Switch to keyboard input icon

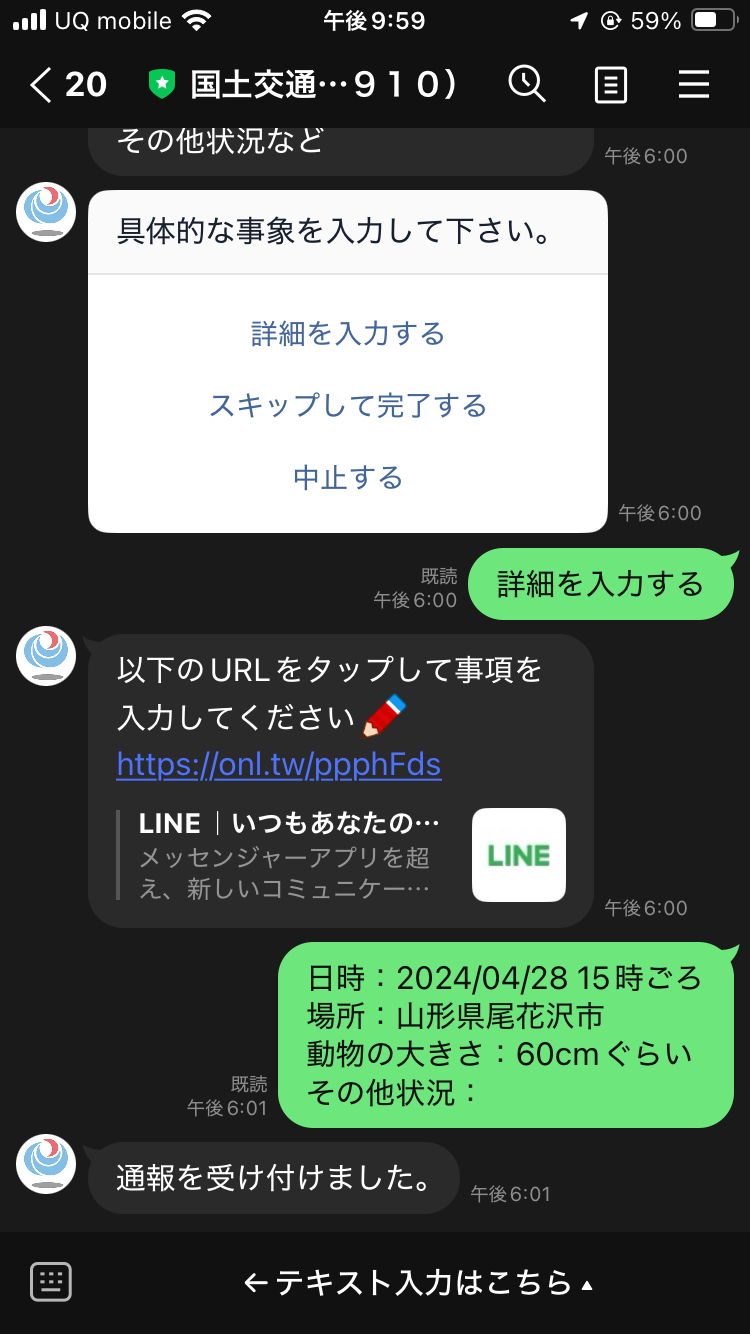click(51, 1281)
